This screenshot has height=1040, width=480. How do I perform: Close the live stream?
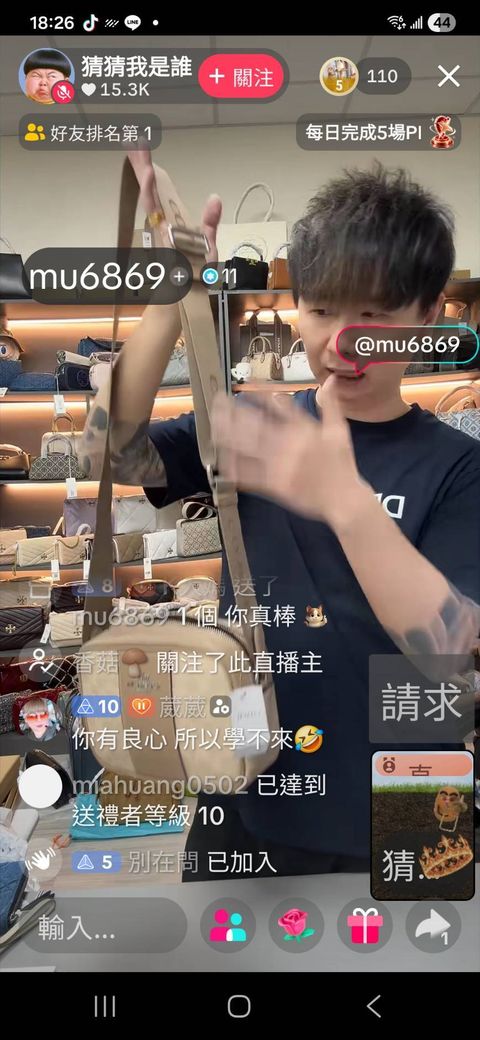(x=449, y=76)
